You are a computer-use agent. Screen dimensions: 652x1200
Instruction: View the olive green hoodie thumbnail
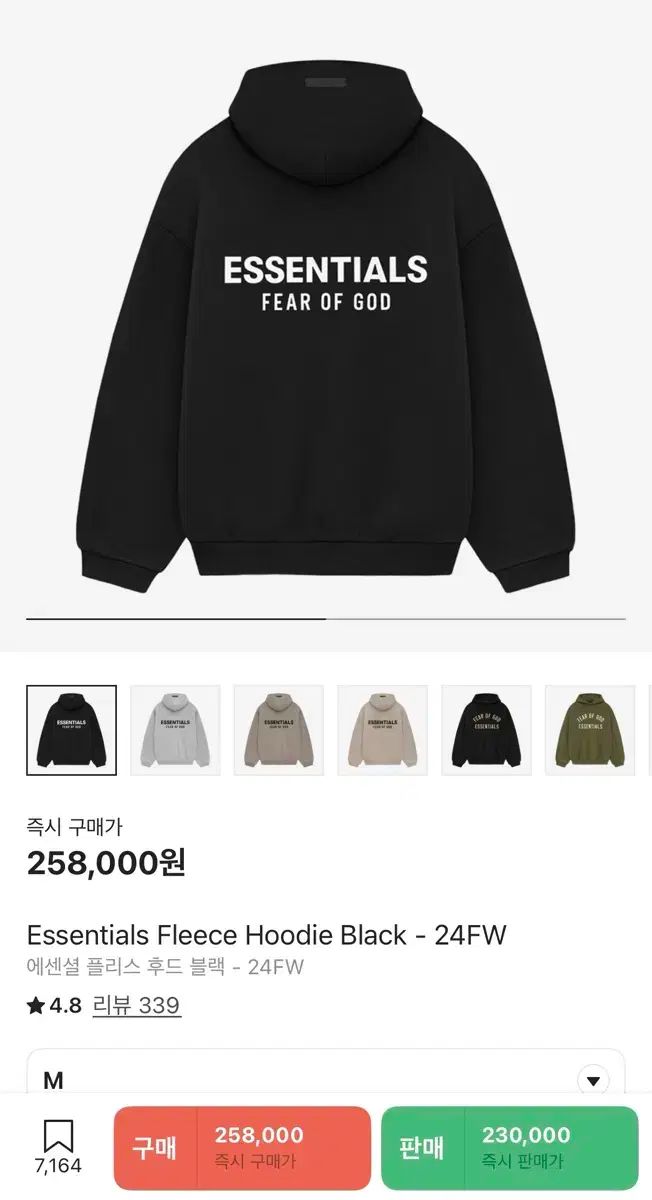[x=590, y=730]
